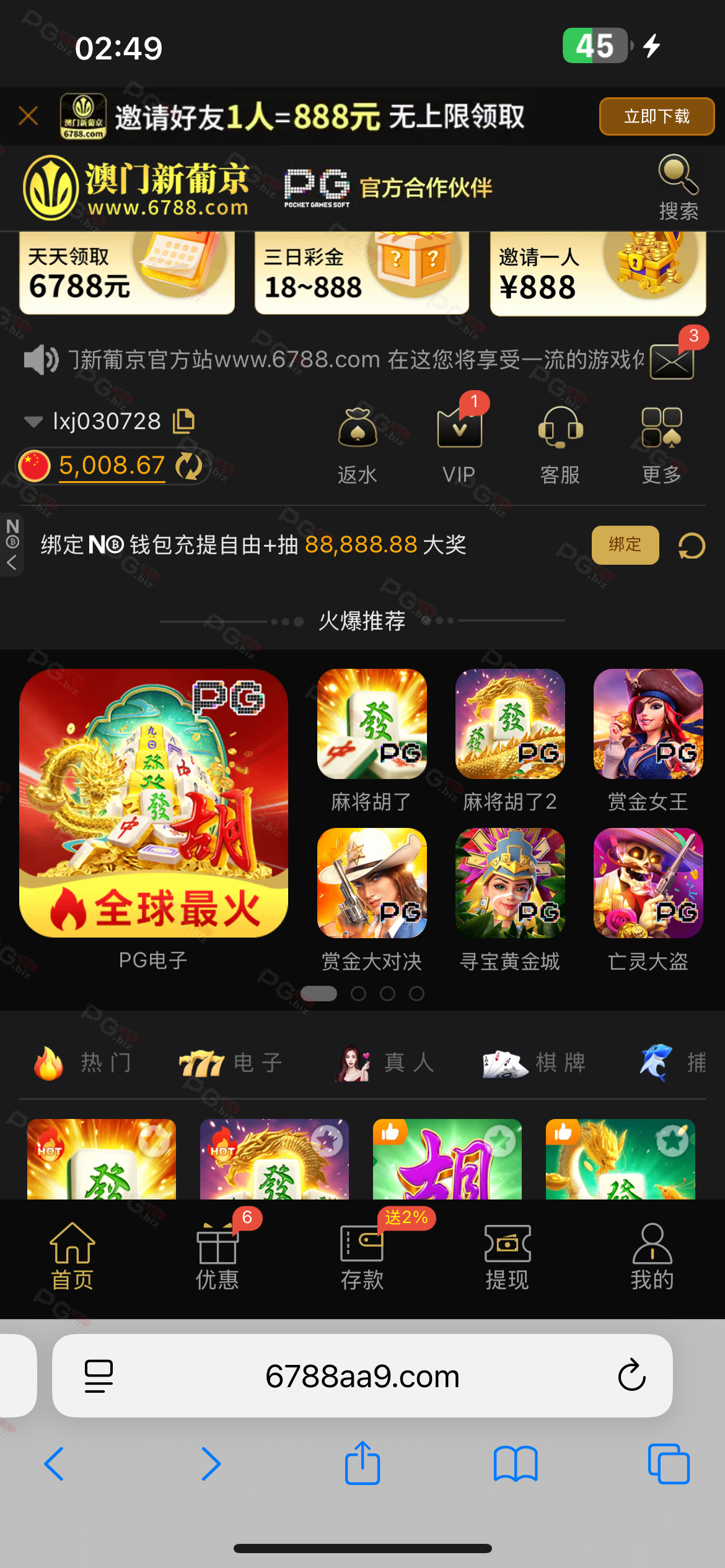Open the 返水 rebate shortcut
The image size is (725, 1568).
click(x=358, y=445)
